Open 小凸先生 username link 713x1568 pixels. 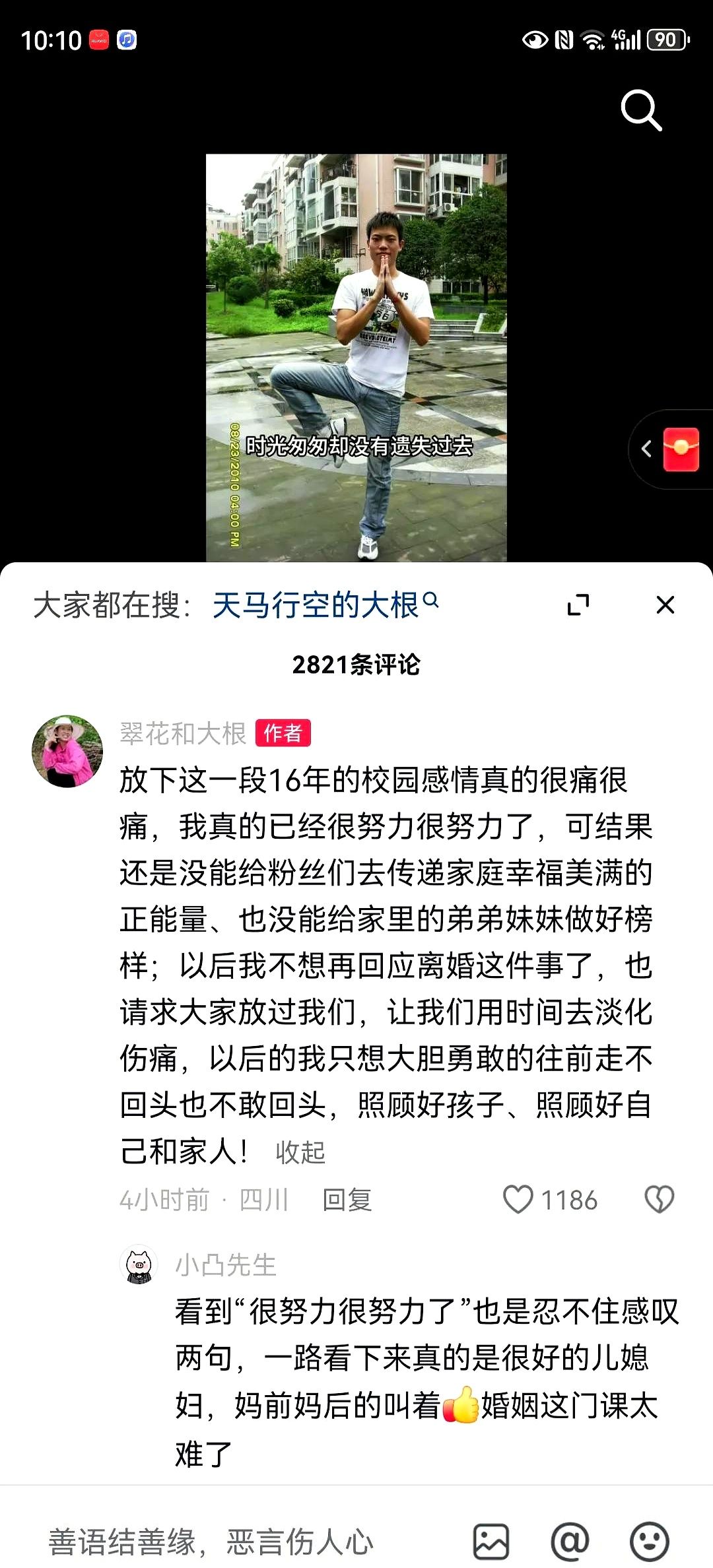click(x=226, y=1264)
